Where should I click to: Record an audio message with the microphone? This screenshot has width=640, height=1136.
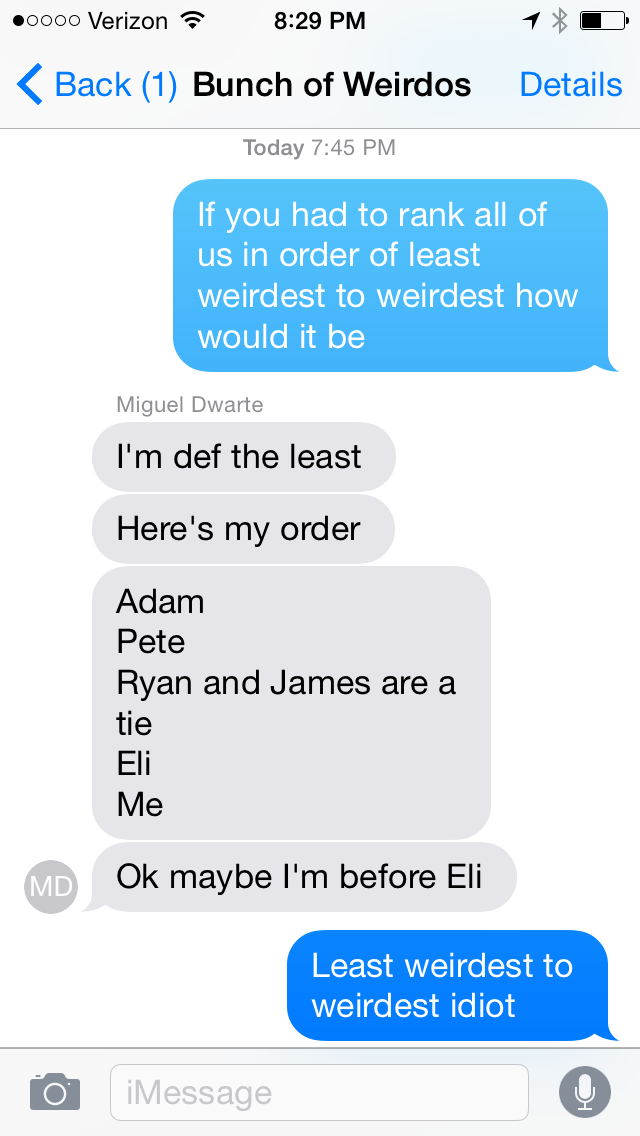coord(585,1092)
